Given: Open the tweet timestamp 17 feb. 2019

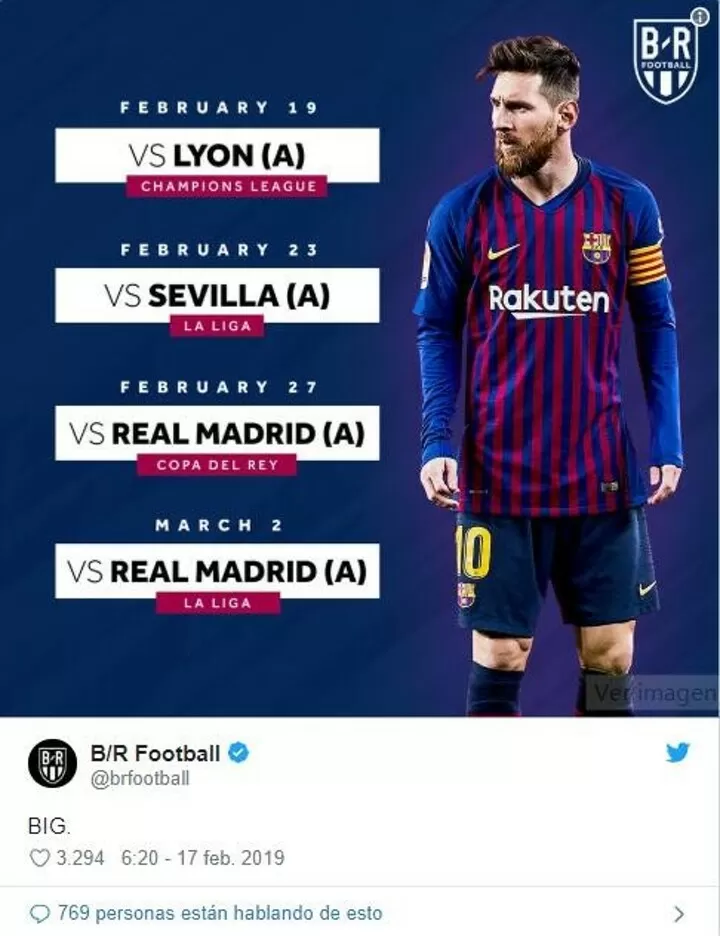Looking at the screenshot, I should click(x=203, y=858).
